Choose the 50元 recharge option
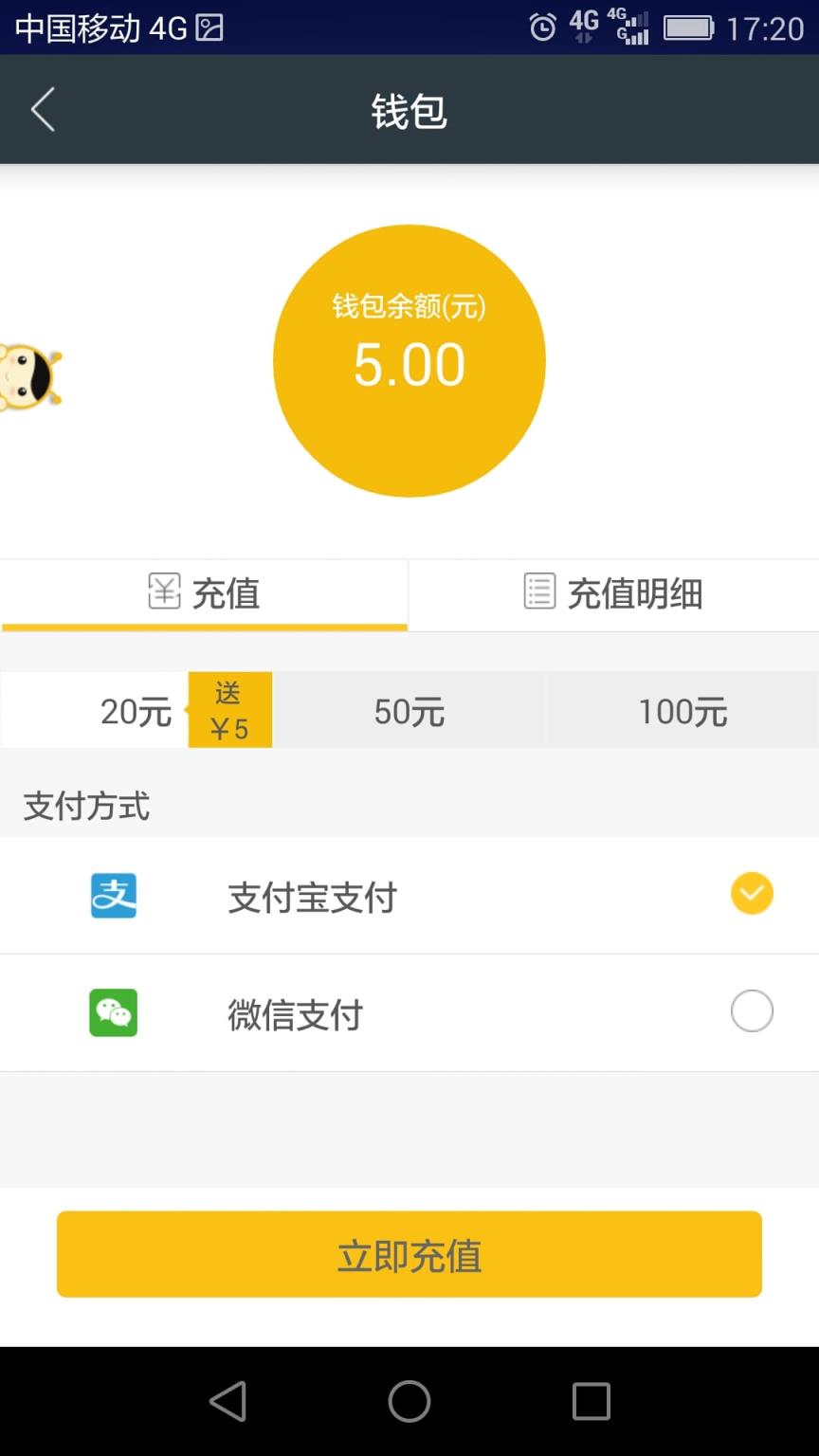 [409, 710]
